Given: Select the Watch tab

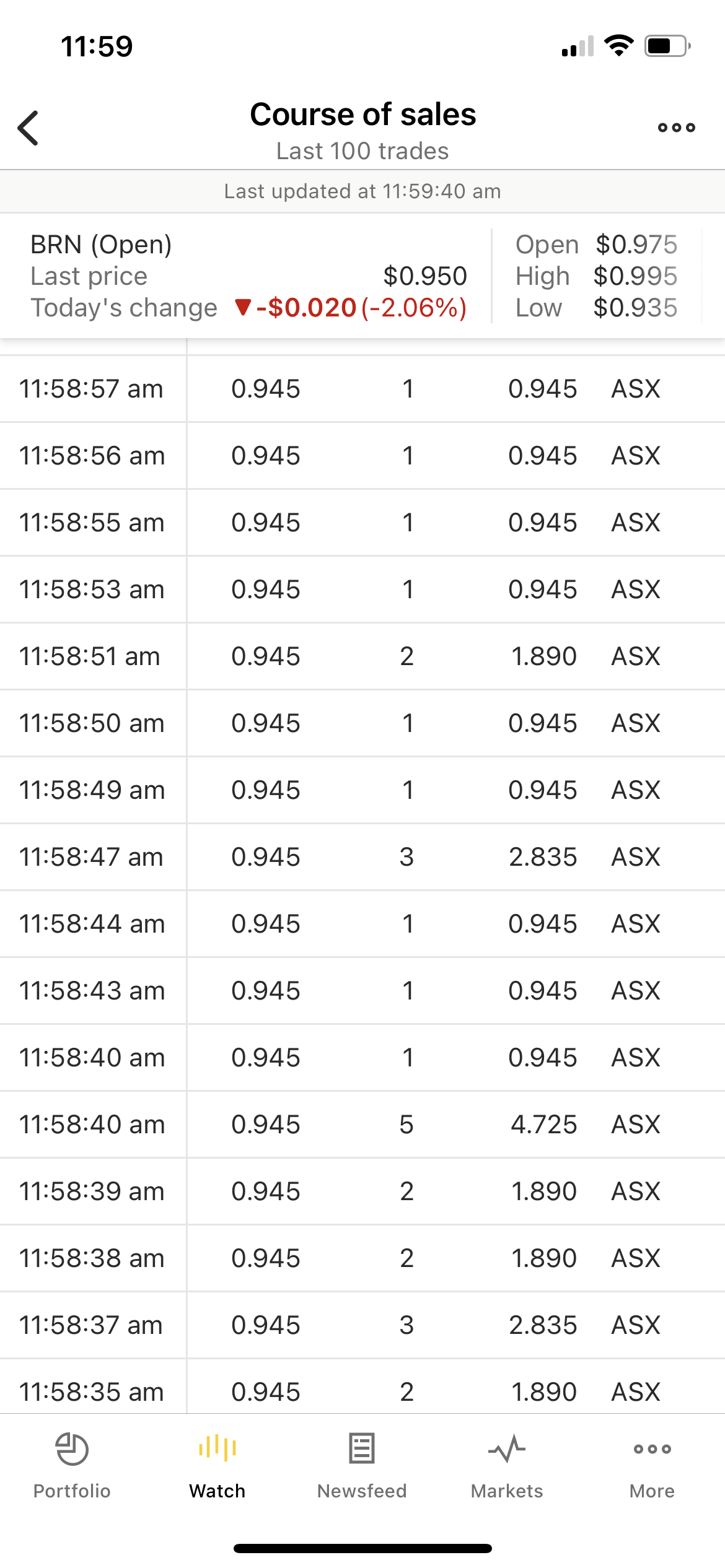Looking at the screenshot, I should pyautogui.click(x=217, y=1466).
